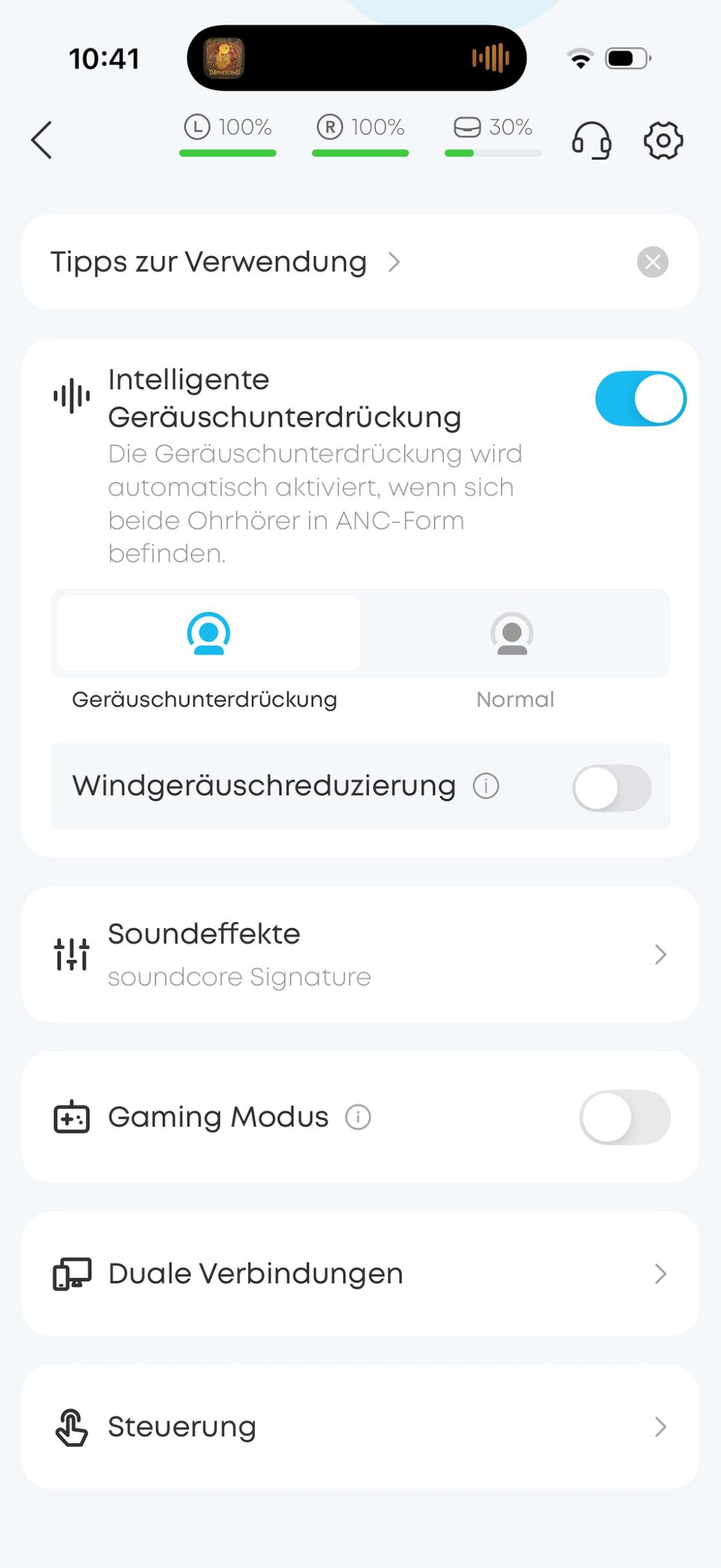This screenshot has width=721, height=1568.
Task: Open Steuerung settings
Action: 360,1427
